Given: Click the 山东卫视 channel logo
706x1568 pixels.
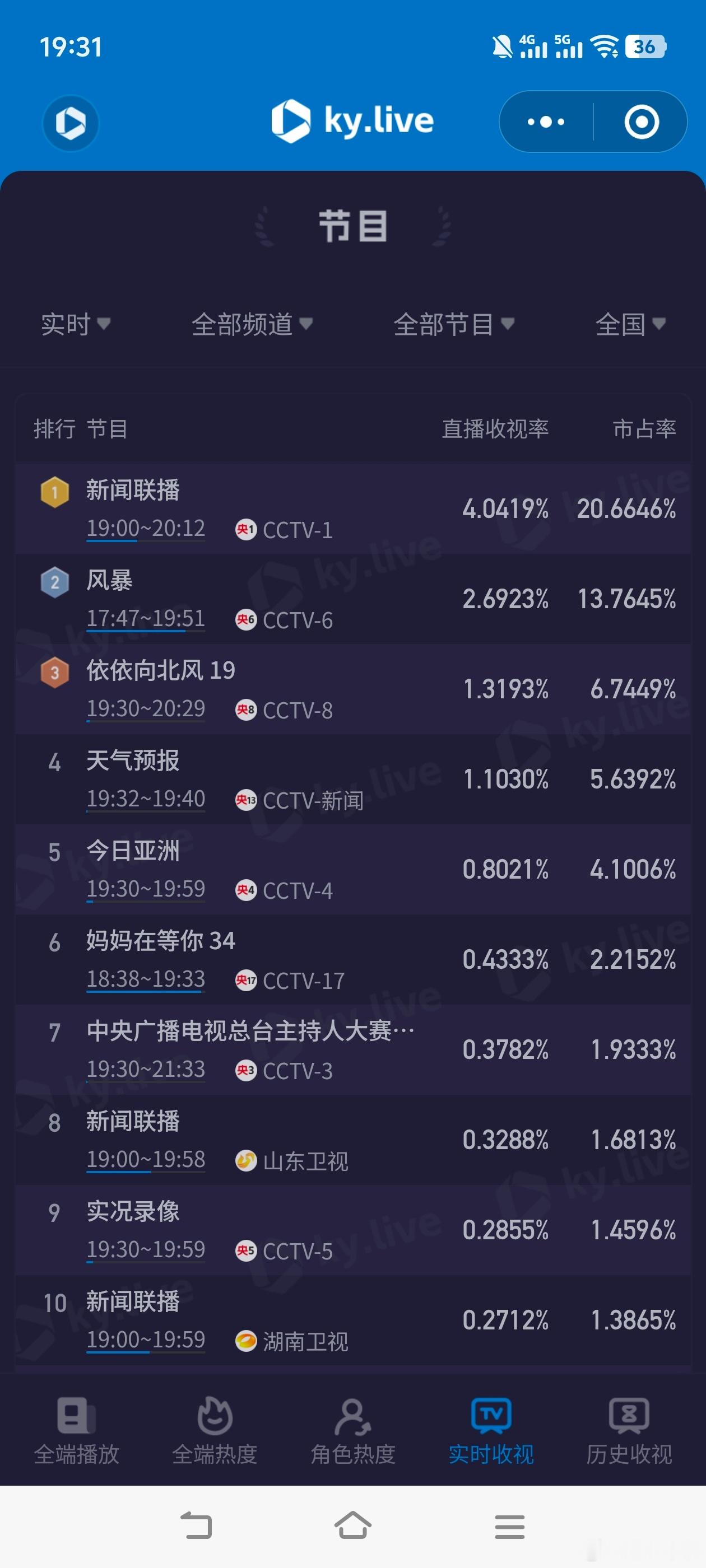Looking at the screenshot, I should click(x=246, y=1160).
